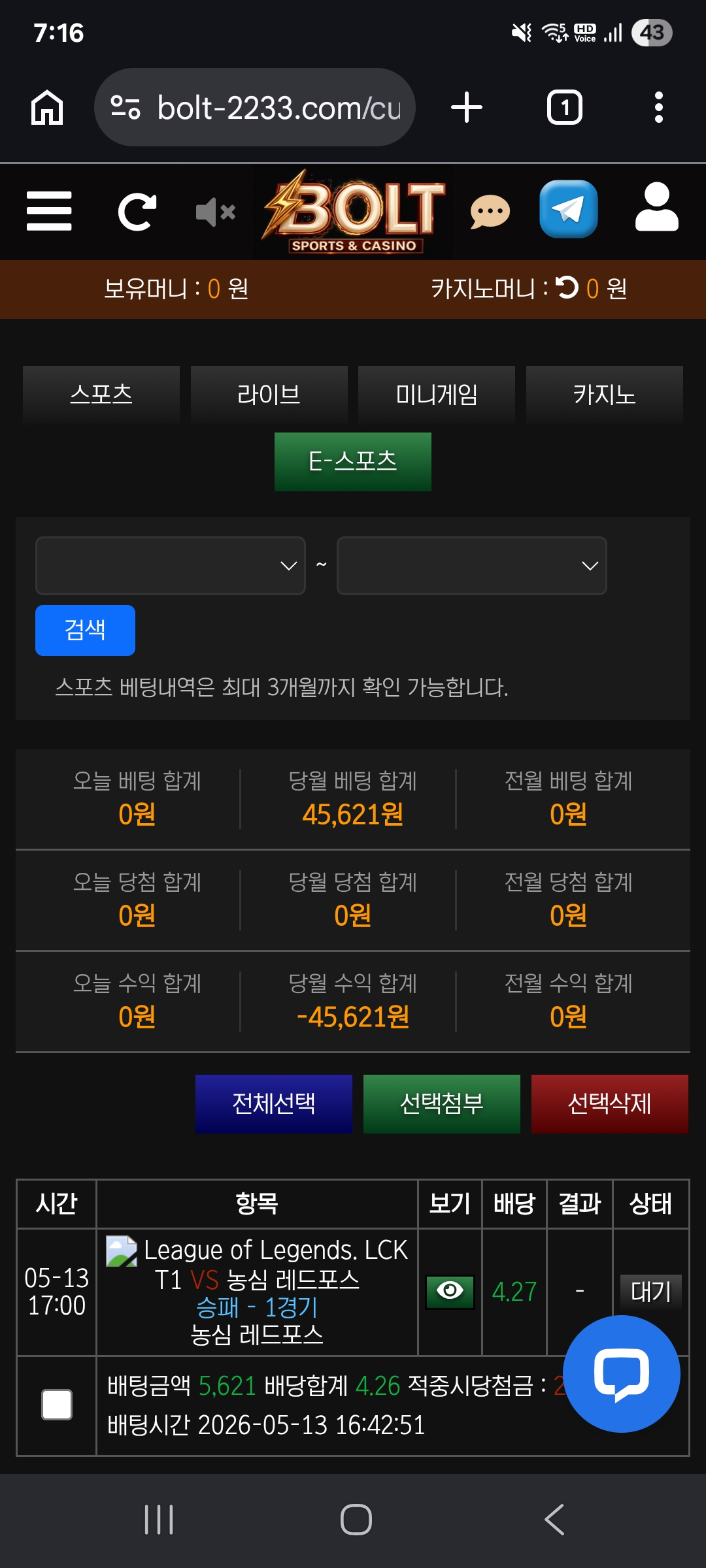Open the E-스포츠 tab
Screen dimensions: 706x1568
[x=353, y=461]
